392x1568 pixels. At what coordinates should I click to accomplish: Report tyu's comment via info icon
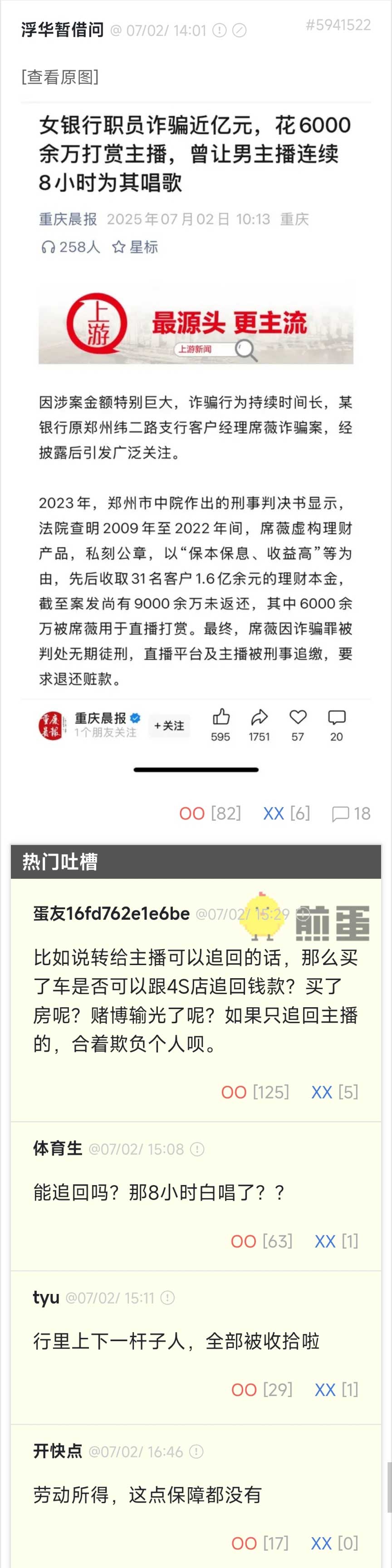[x=167, y=1298]
